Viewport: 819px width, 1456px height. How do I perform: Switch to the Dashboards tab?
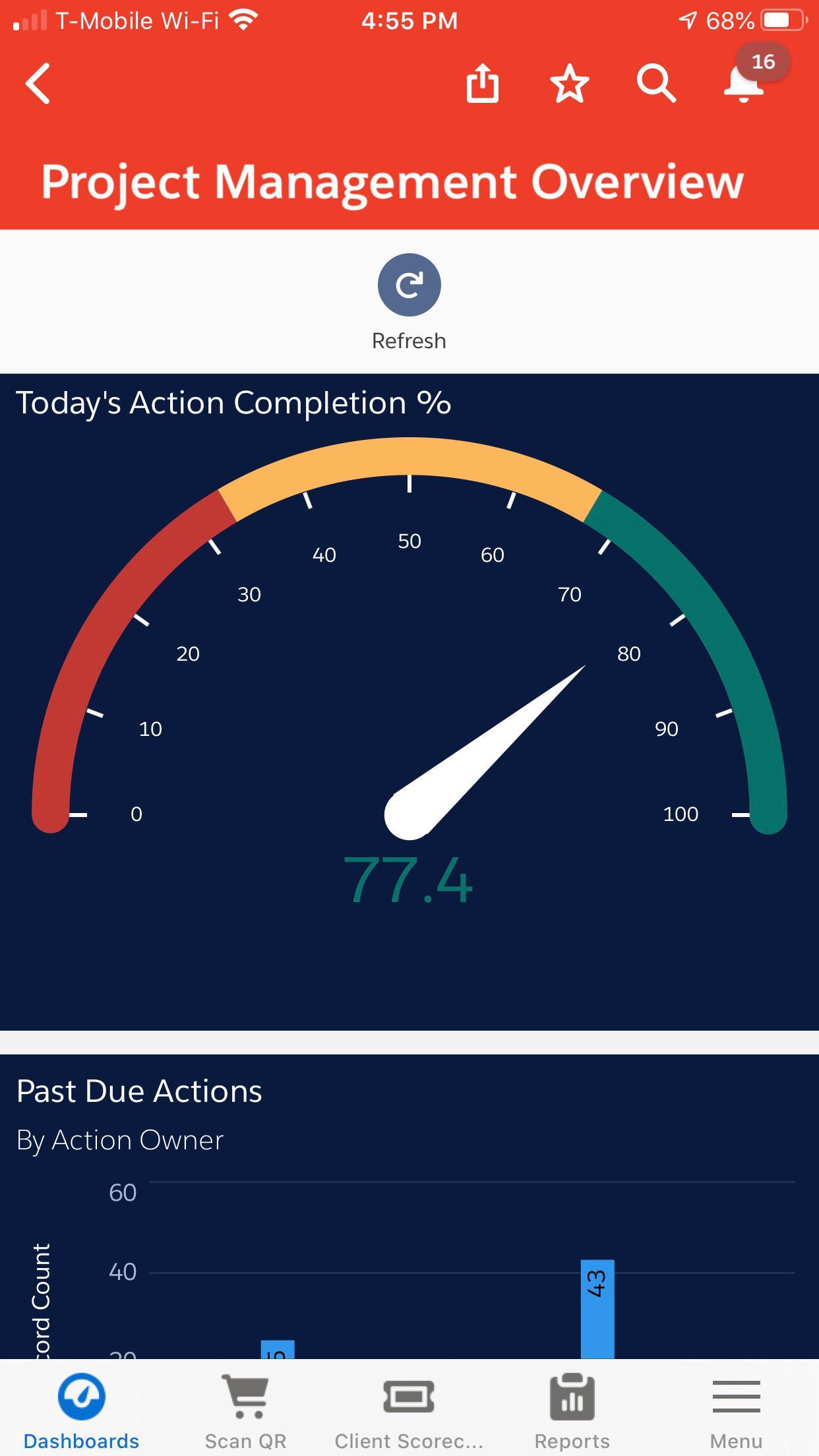point(82,1409)
